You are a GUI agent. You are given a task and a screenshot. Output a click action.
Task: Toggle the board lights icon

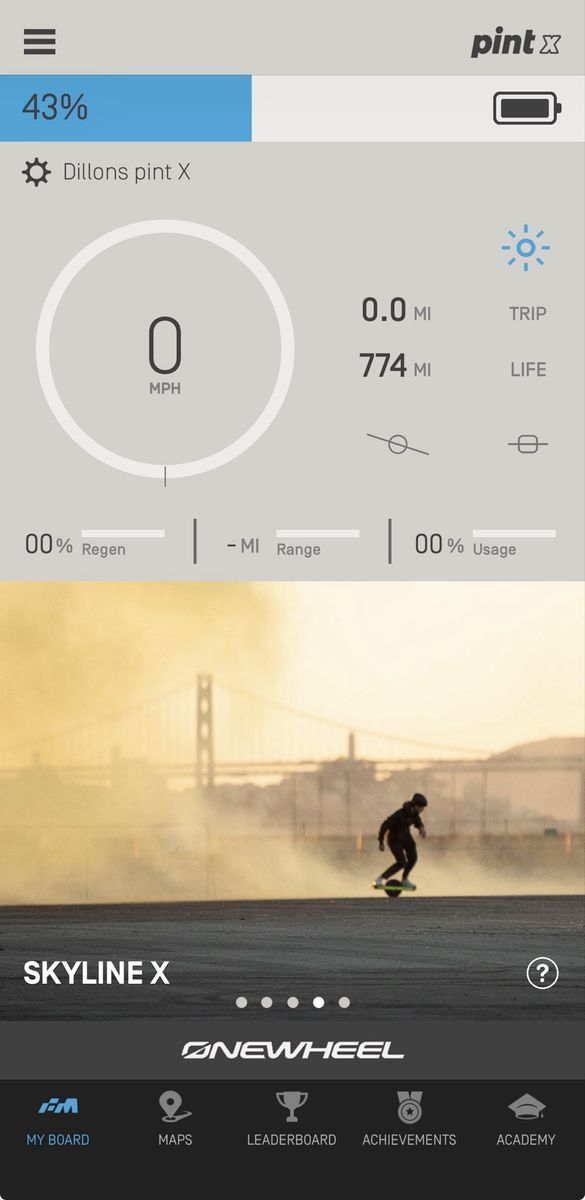pos(526,248)
